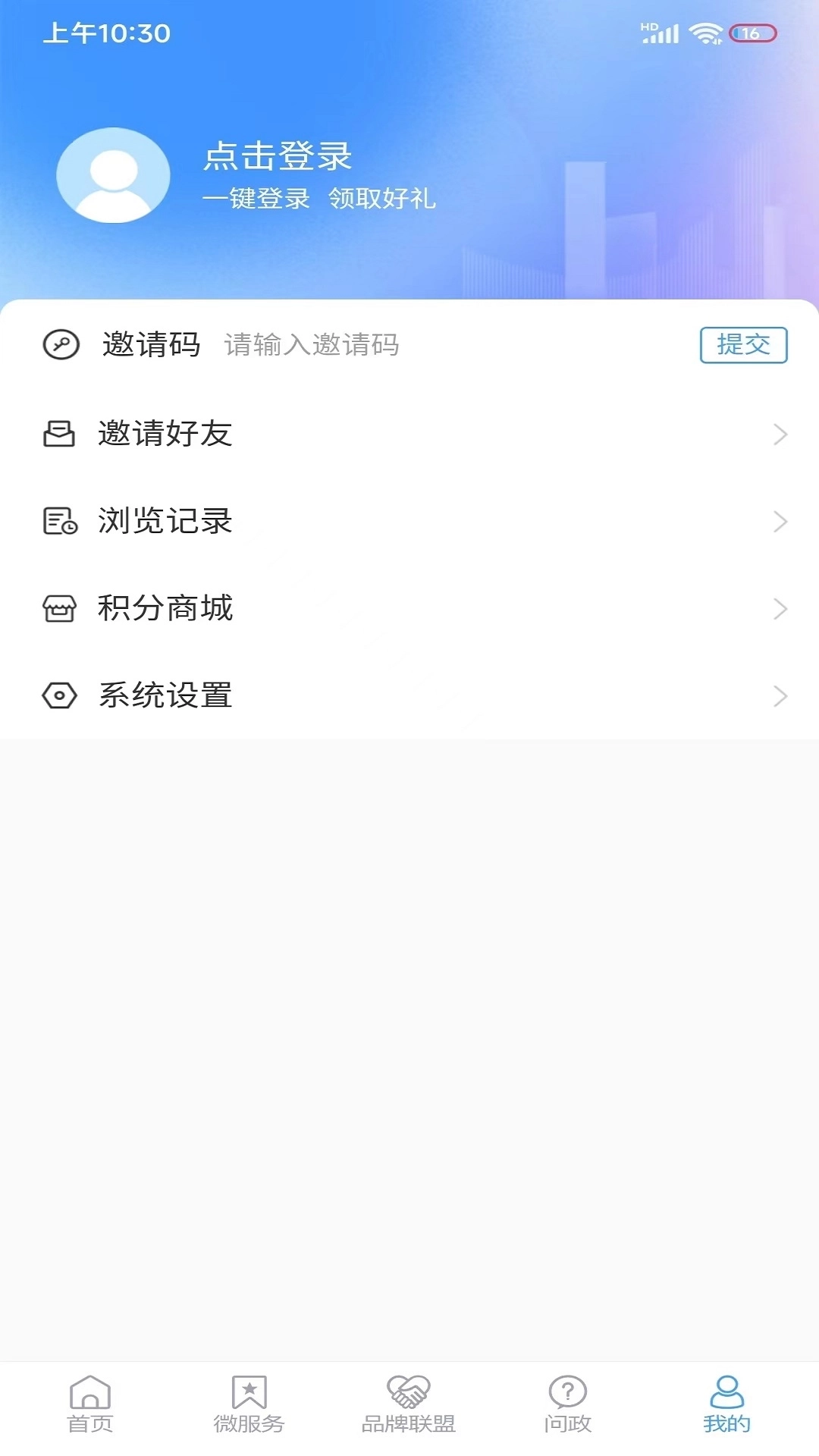819x1456 pixels.
Task: Open the 积分商城 store icon
Action: pos(60,608)
